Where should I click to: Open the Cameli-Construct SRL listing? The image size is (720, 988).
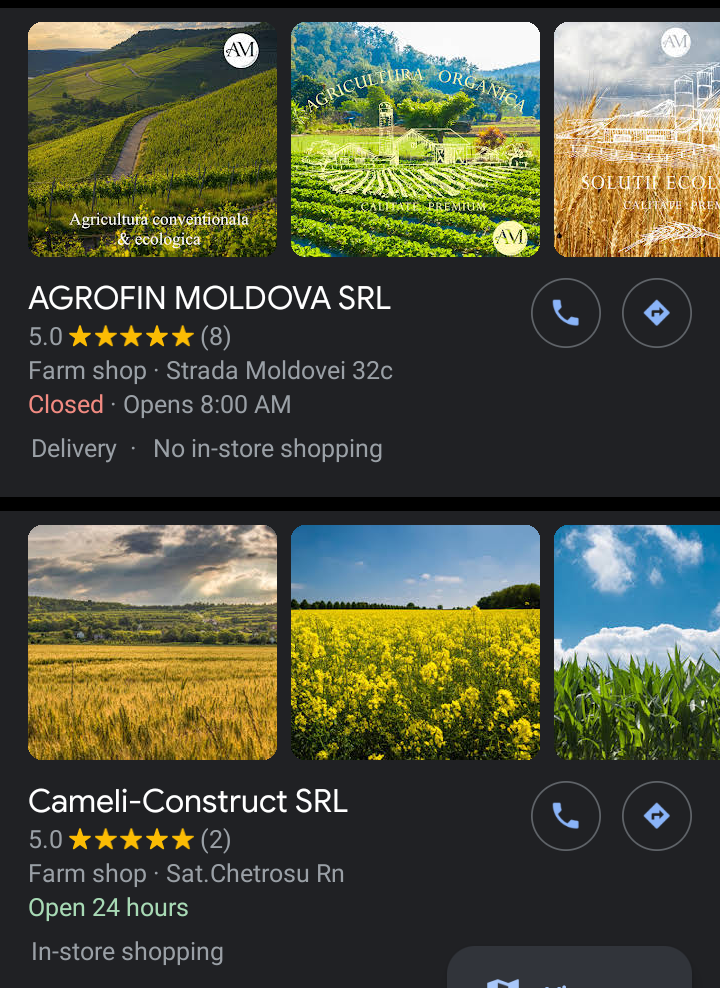[x=188, y=801]
